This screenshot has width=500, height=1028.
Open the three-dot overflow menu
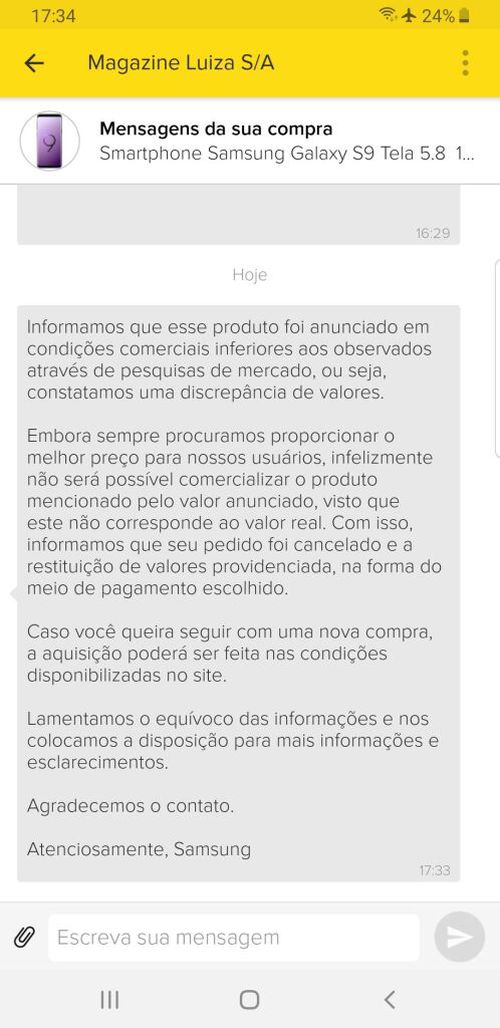click(465, 63)
